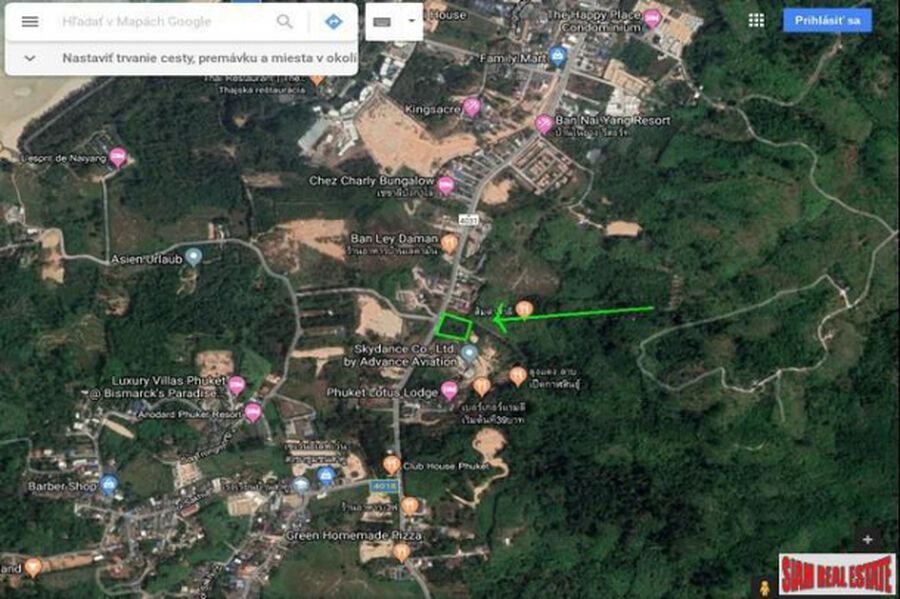Open the Skydance Co., Ltd marker
Screen dimensions: 900x599
click(x=469, y=352)
